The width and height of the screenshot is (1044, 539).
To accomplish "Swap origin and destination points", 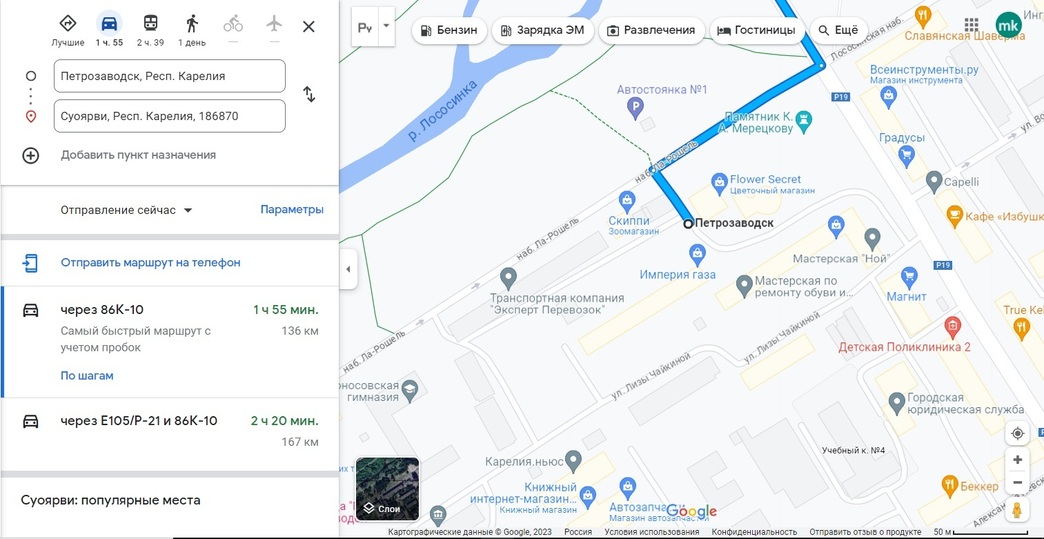I will coord(309,95).
